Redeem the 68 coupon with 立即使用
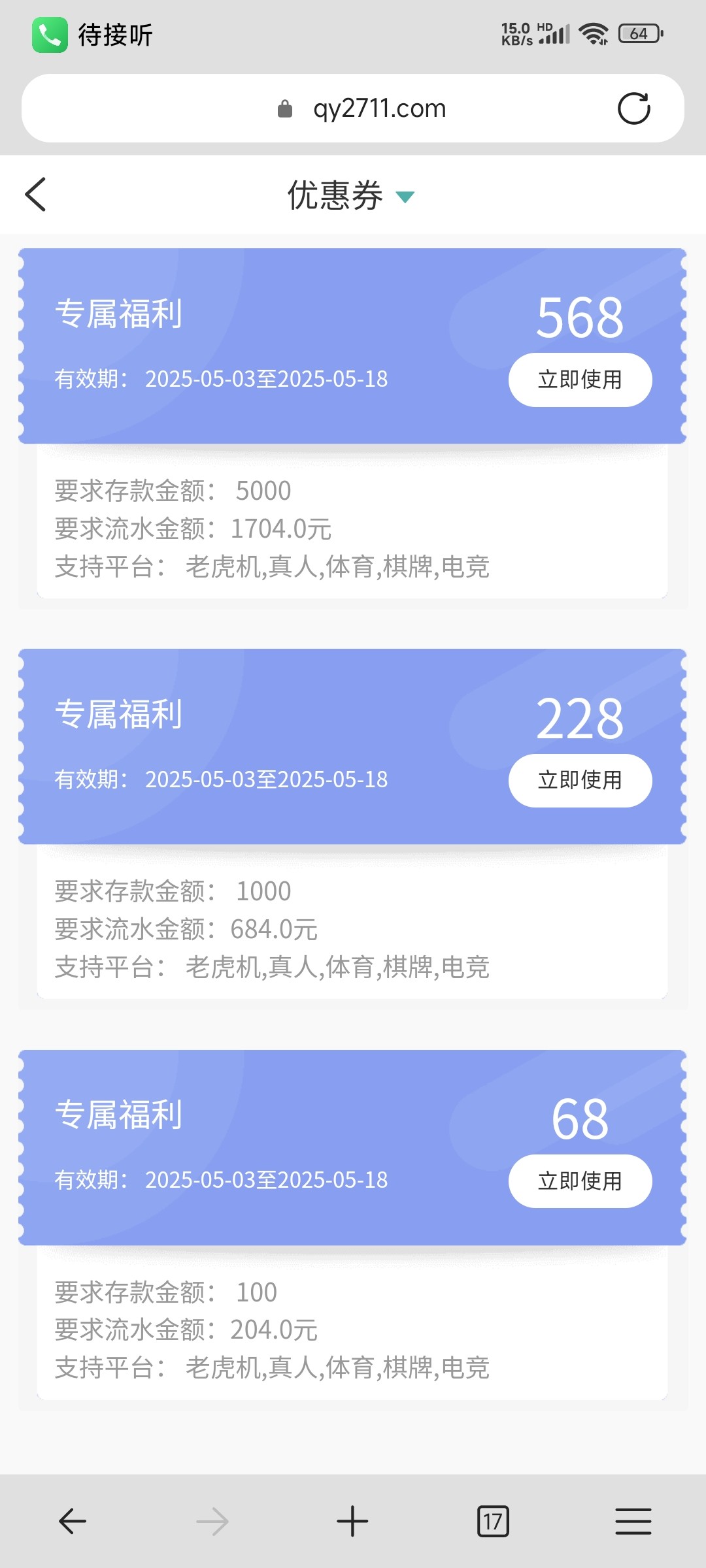 [x=580, y=1181]
